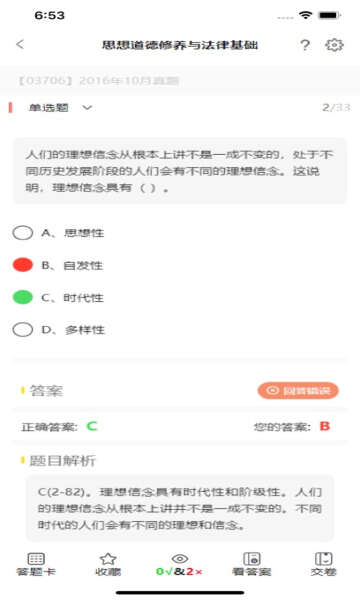Screen dimensions: 360x600
Task: Select option D 多样性
Action: tap(59, 329)
